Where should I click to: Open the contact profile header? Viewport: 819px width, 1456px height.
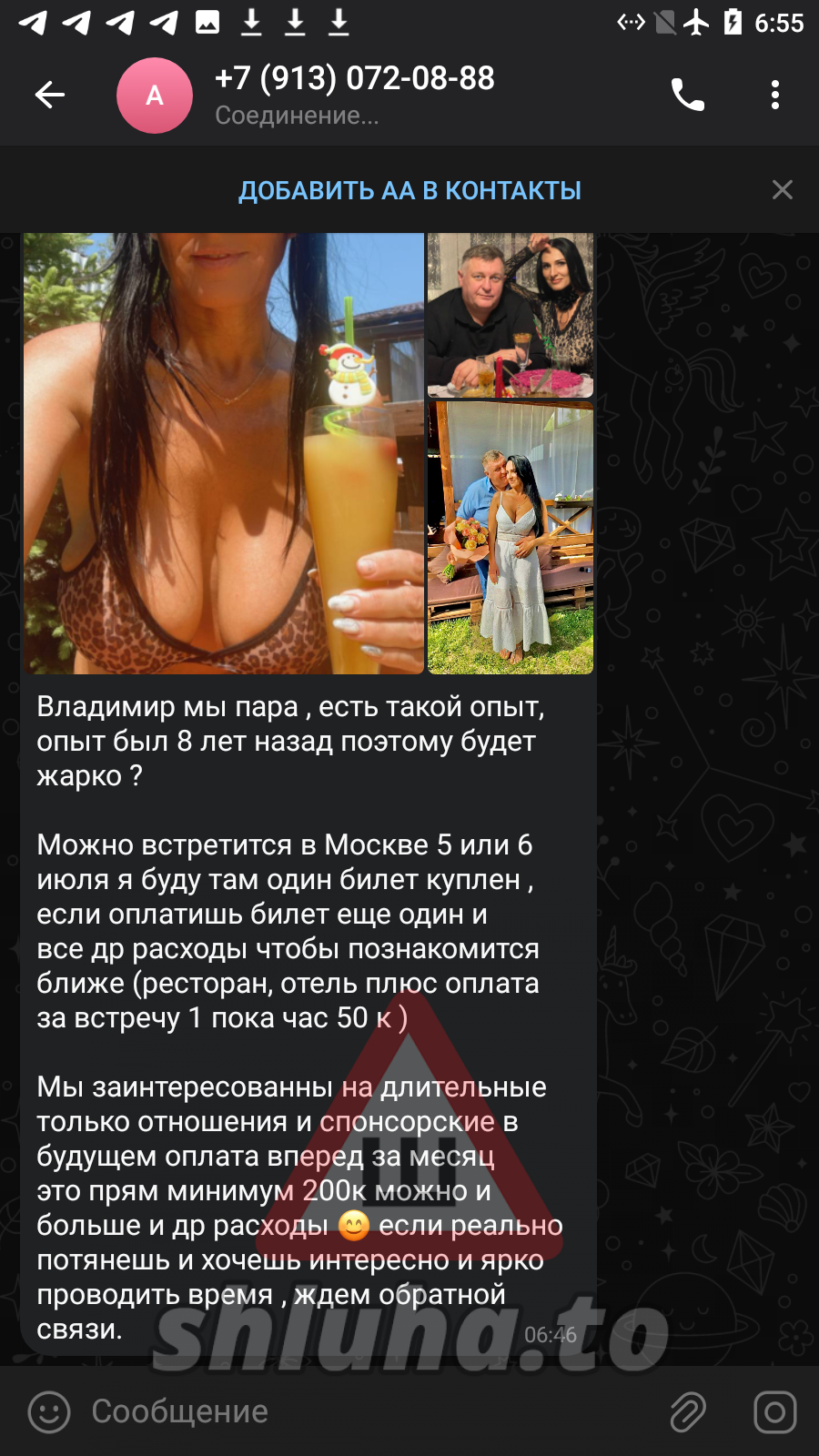355,95
